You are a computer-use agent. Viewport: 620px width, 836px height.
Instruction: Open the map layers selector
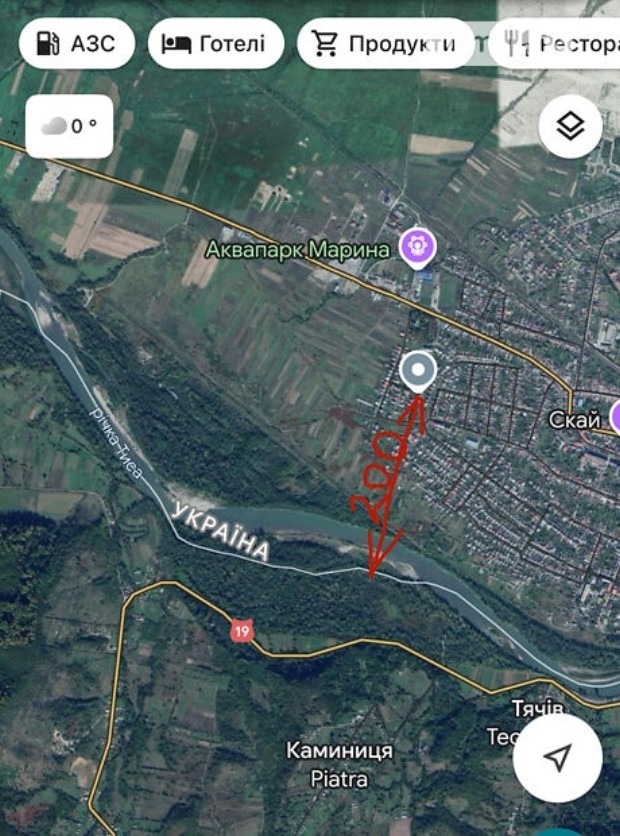pyautogui.click(x=570, y=126)
